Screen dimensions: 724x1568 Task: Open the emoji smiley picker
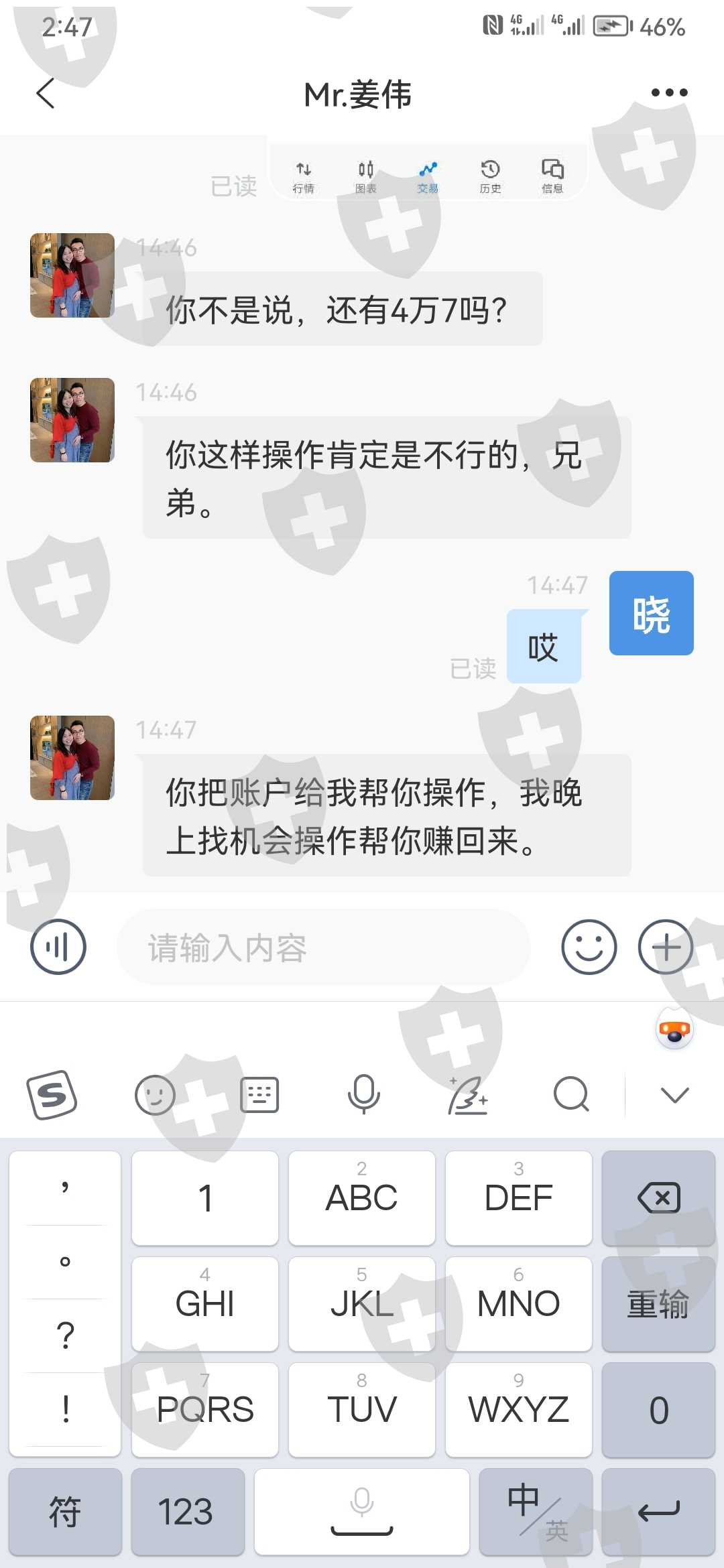point(589,947)
